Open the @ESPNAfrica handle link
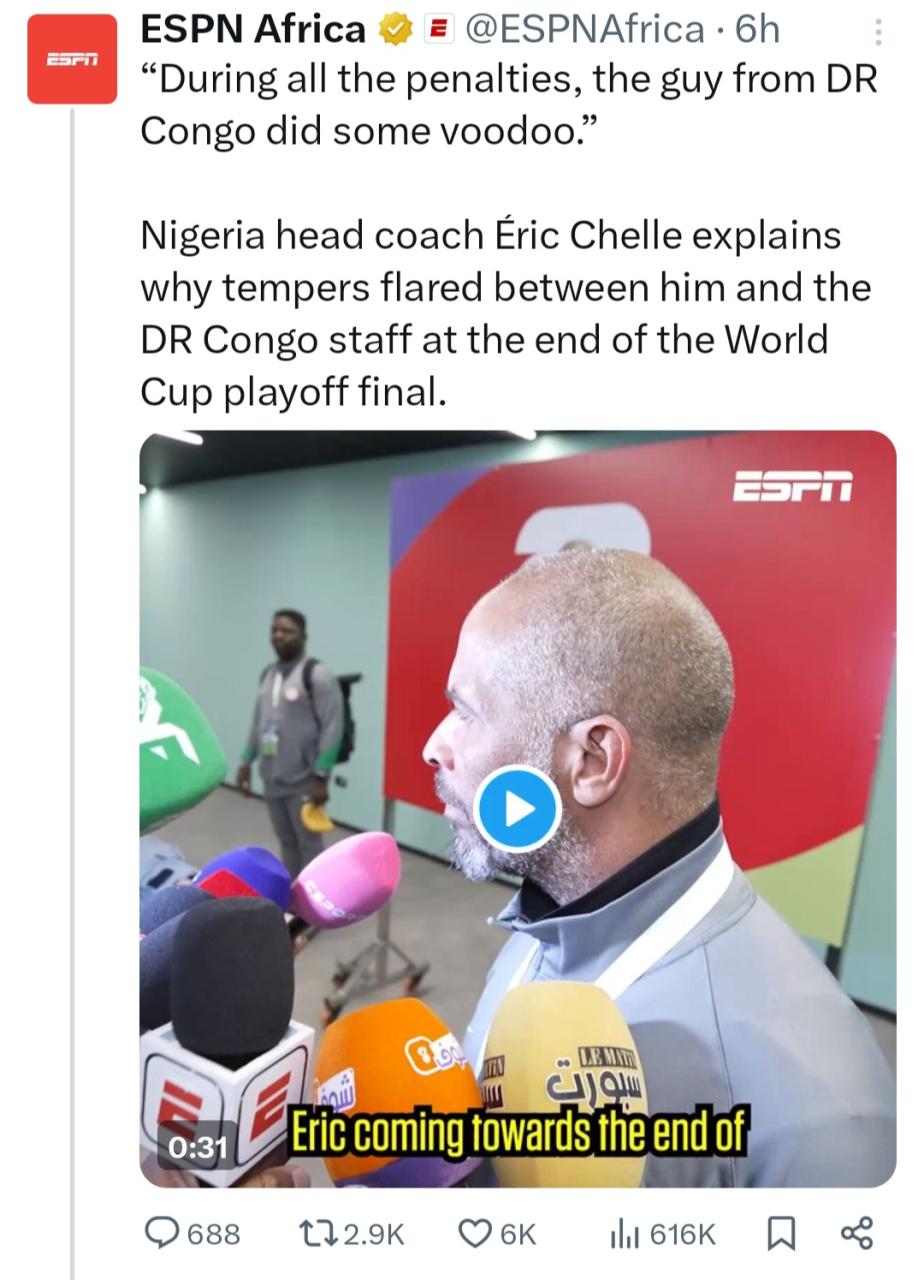Screen dimensions: 924x1280 [x=583, y=30]
